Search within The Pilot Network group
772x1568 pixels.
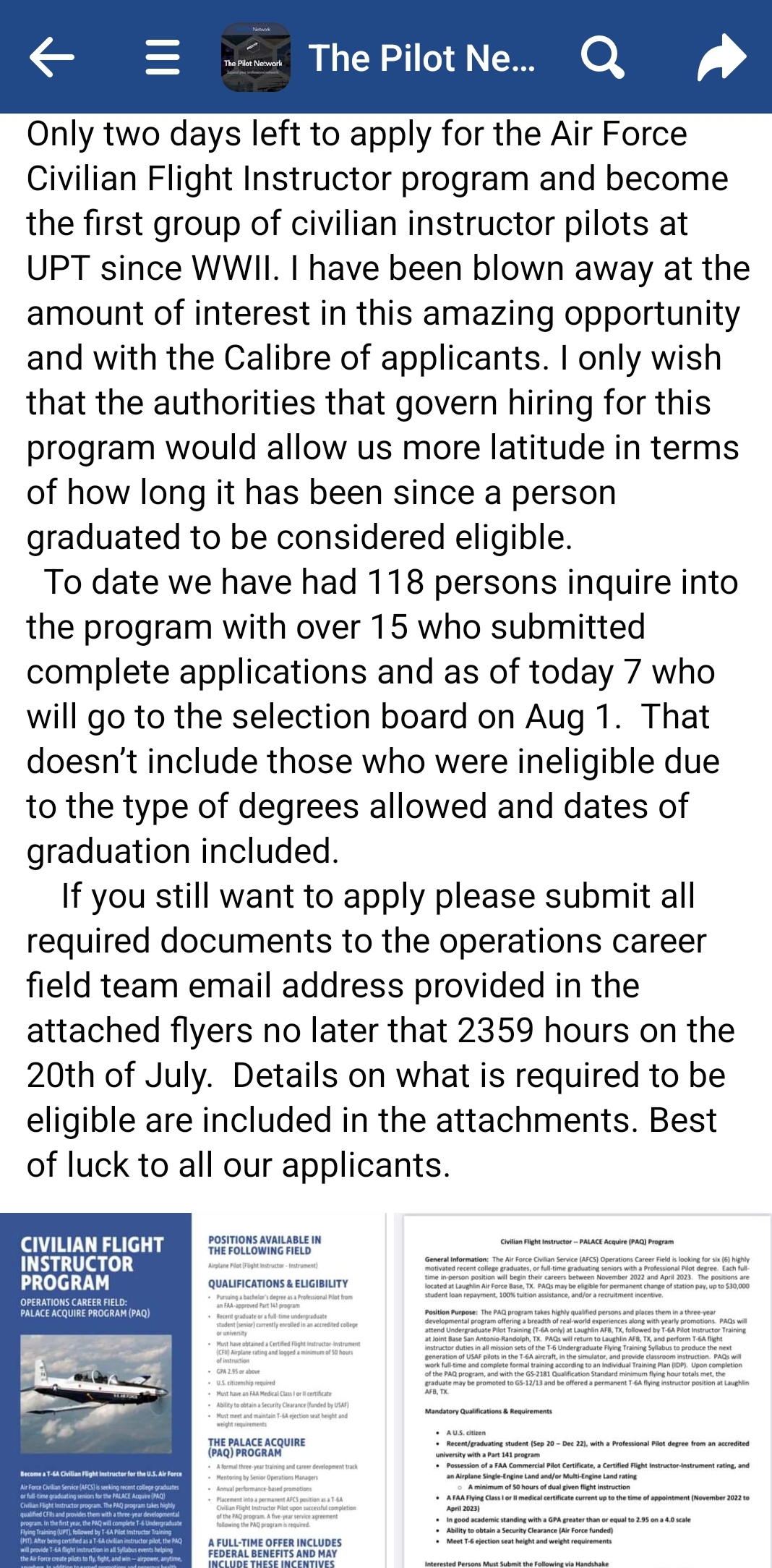tap(602, 57)
